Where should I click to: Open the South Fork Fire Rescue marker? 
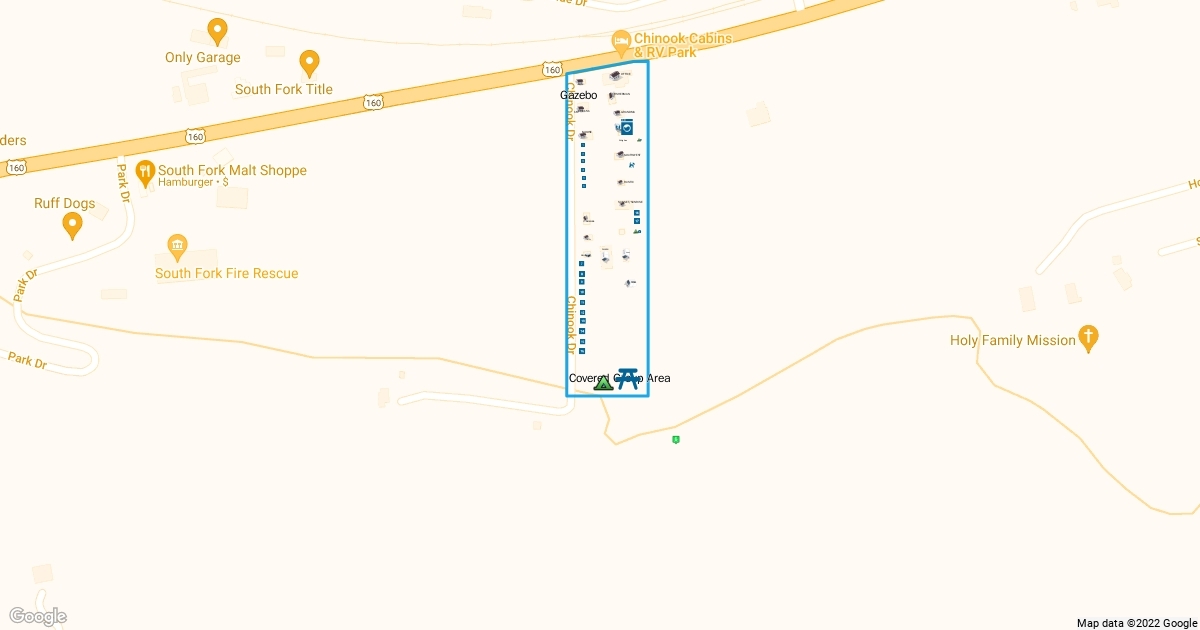177,245
